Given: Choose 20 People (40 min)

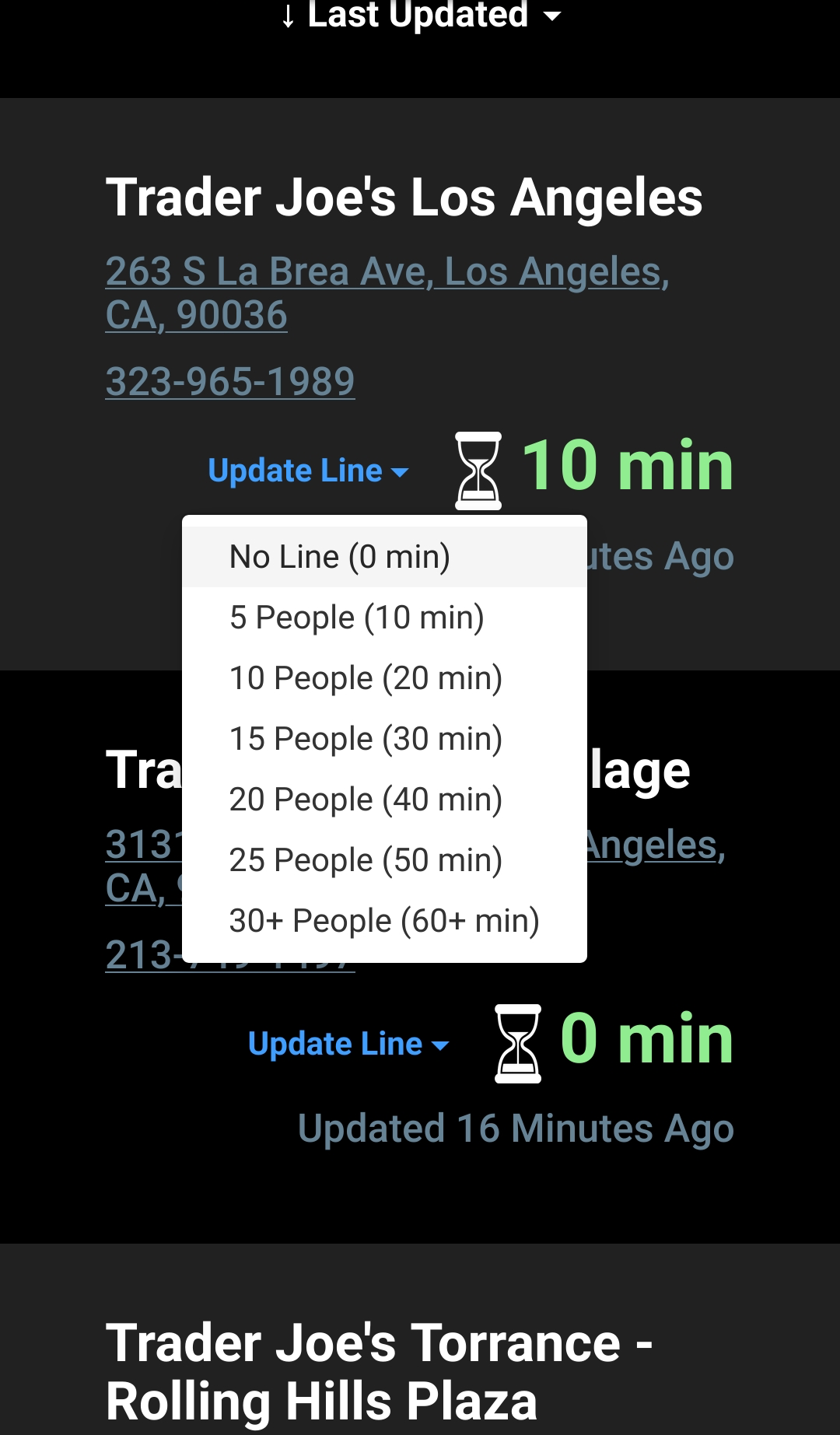Looking at the screenshot, I should 366,800.
